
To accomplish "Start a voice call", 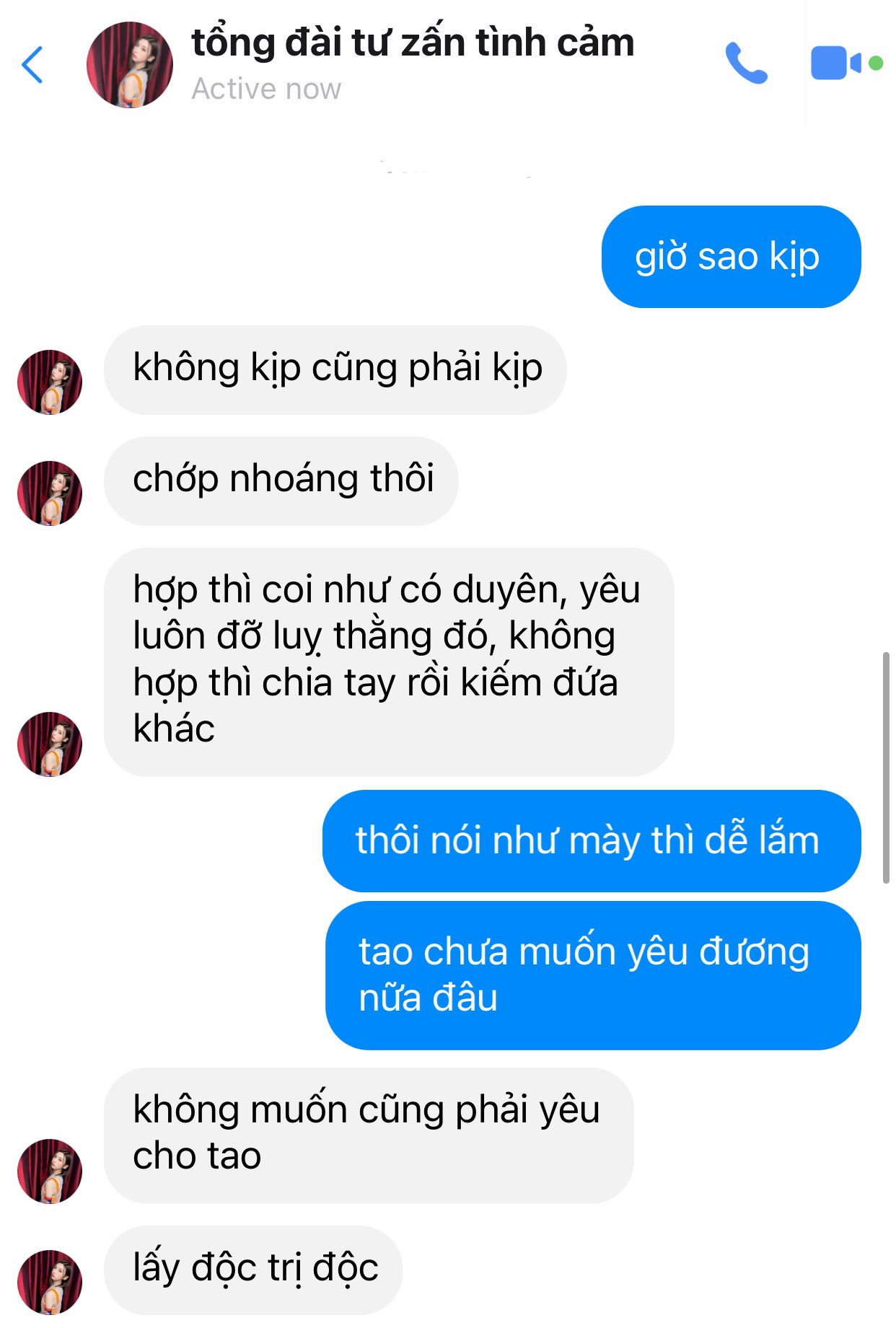I will pyautogui.click(x=746, y=63).
